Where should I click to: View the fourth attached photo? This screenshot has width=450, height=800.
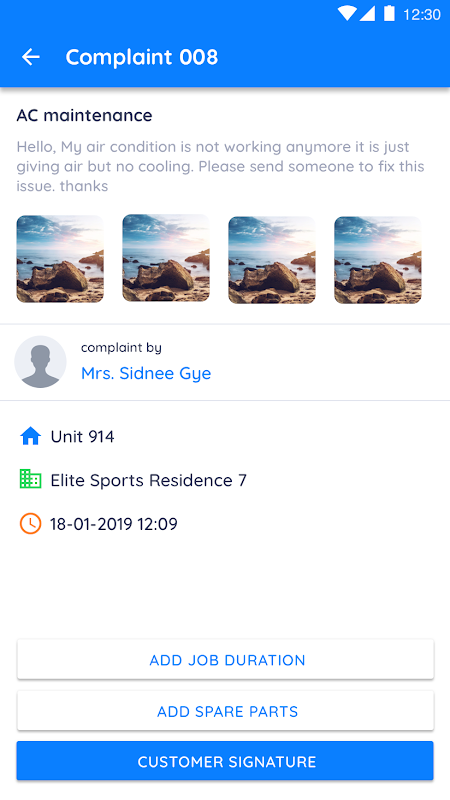coord(378,260)
